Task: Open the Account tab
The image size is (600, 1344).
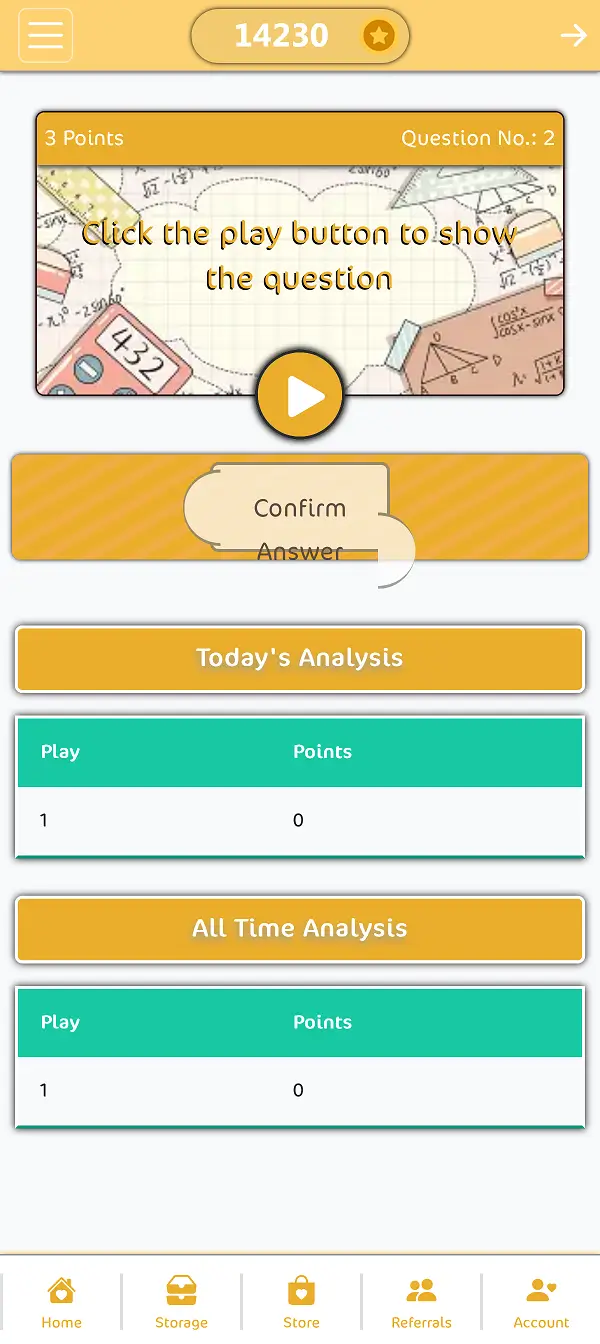Action: tap(541, 1303)
